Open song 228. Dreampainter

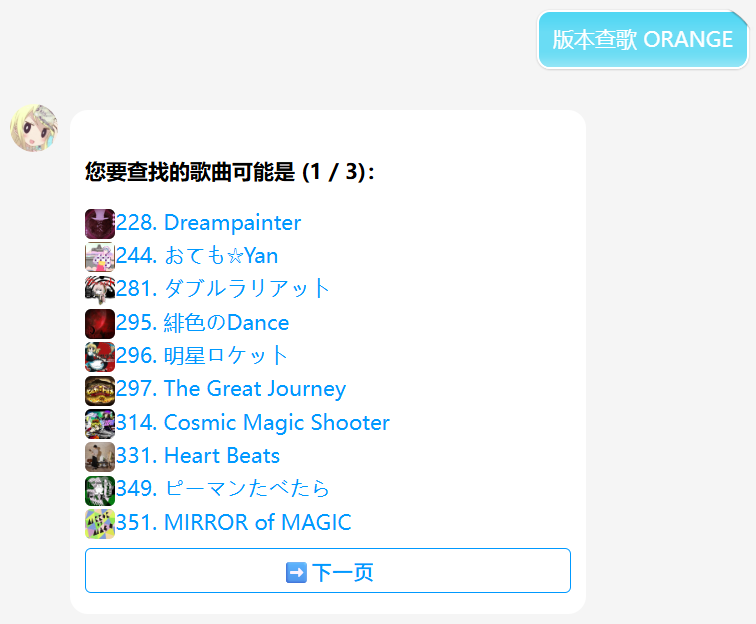coord(208,223)
